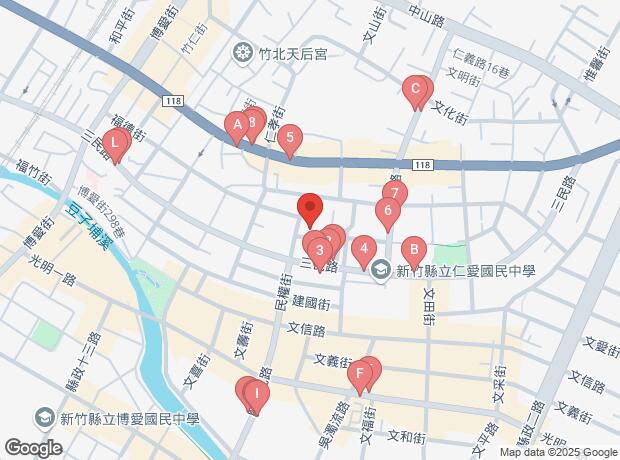Tap map marker C

click(x=415, y=91)
